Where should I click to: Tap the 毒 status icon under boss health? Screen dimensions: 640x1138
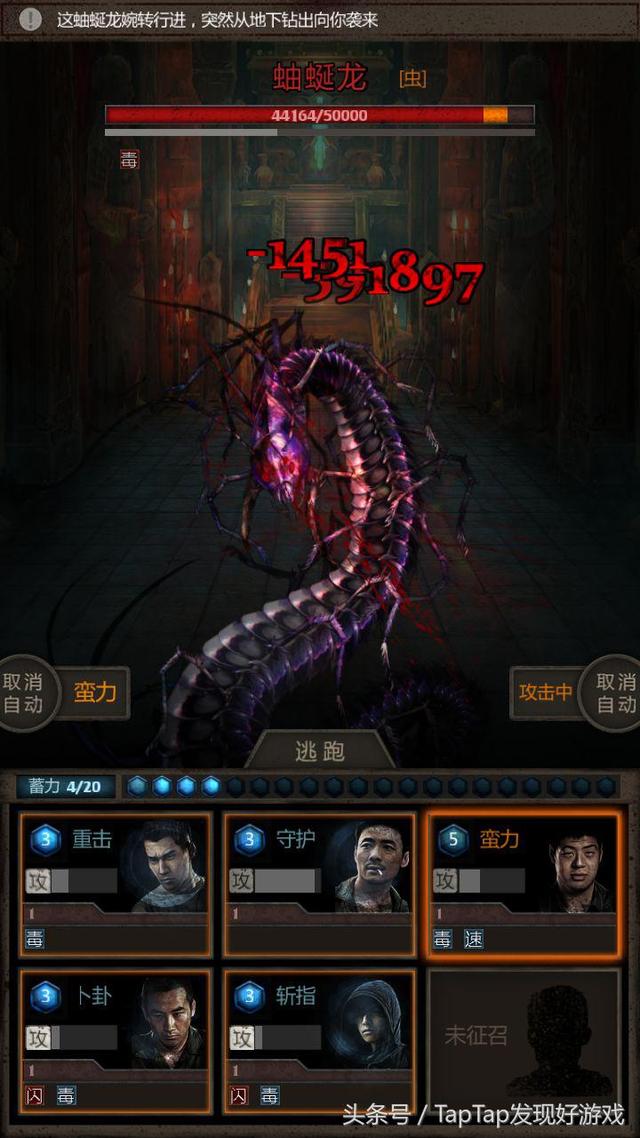pyautogui.click(x=129, y=160)
